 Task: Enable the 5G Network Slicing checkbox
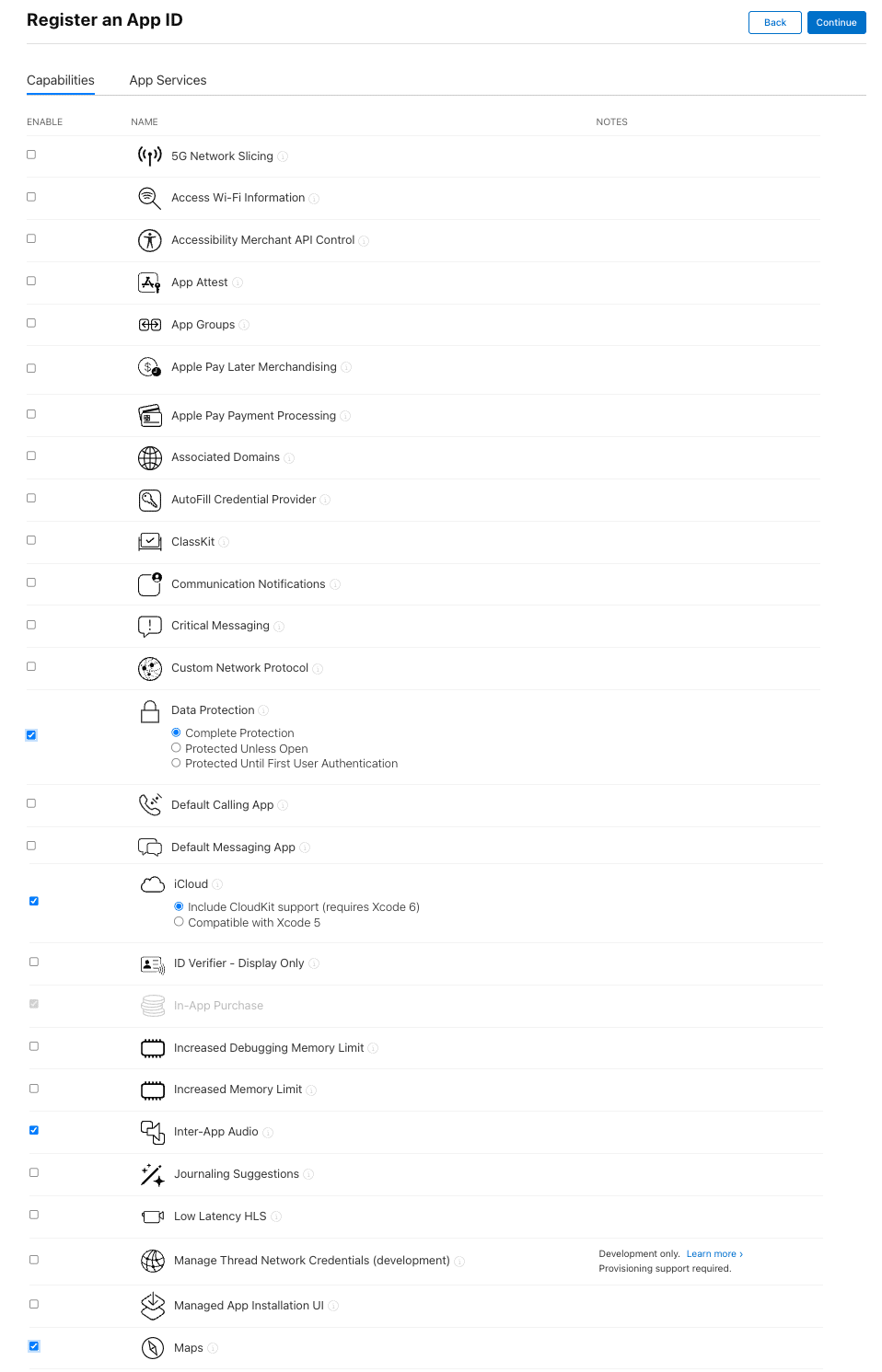pyautogui.click(x=31, y=155)
